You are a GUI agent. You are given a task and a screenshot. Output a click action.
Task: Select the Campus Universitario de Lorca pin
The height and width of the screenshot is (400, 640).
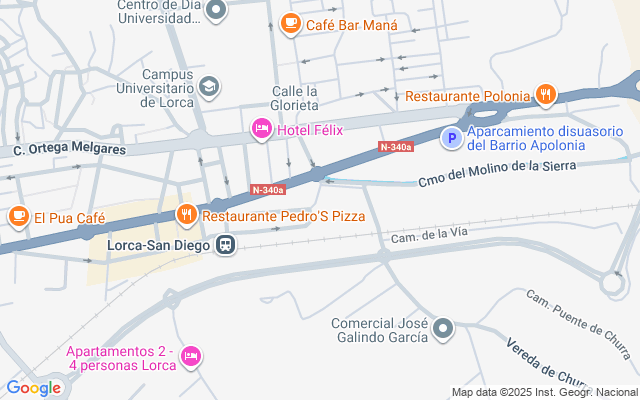coord(208,87)
